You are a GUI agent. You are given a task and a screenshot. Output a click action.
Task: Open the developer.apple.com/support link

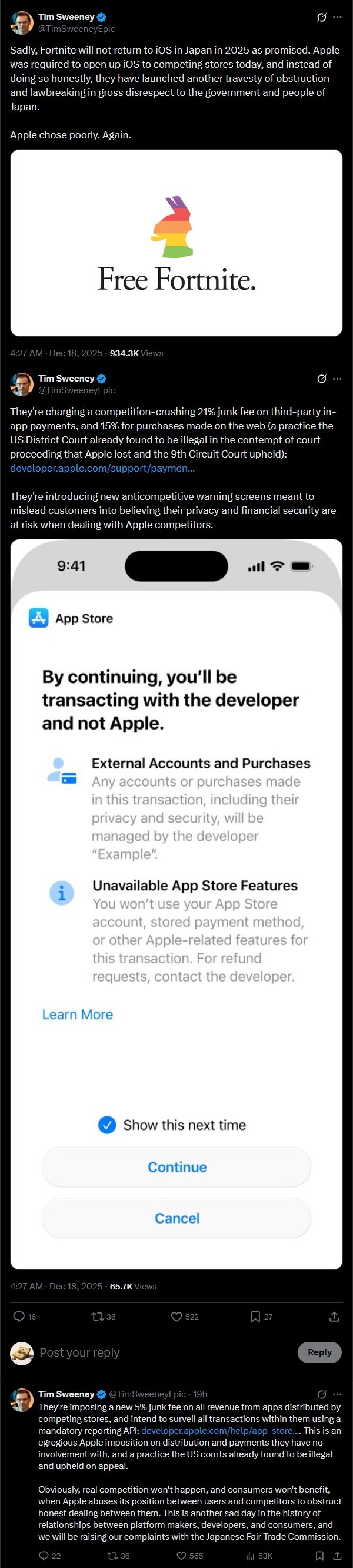pos(102,468)
